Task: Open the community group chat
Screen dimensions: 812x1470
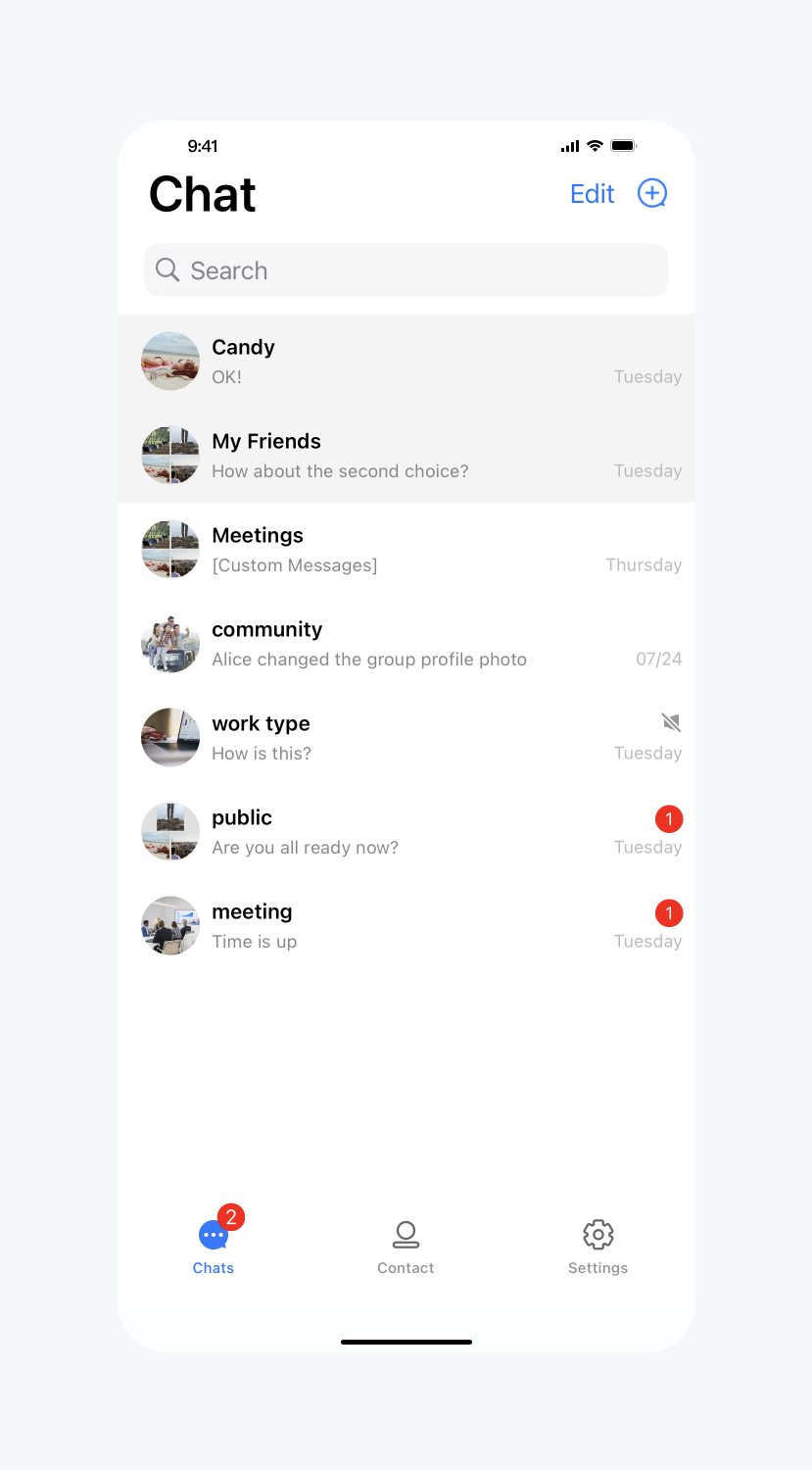Action: pos(406,644)
